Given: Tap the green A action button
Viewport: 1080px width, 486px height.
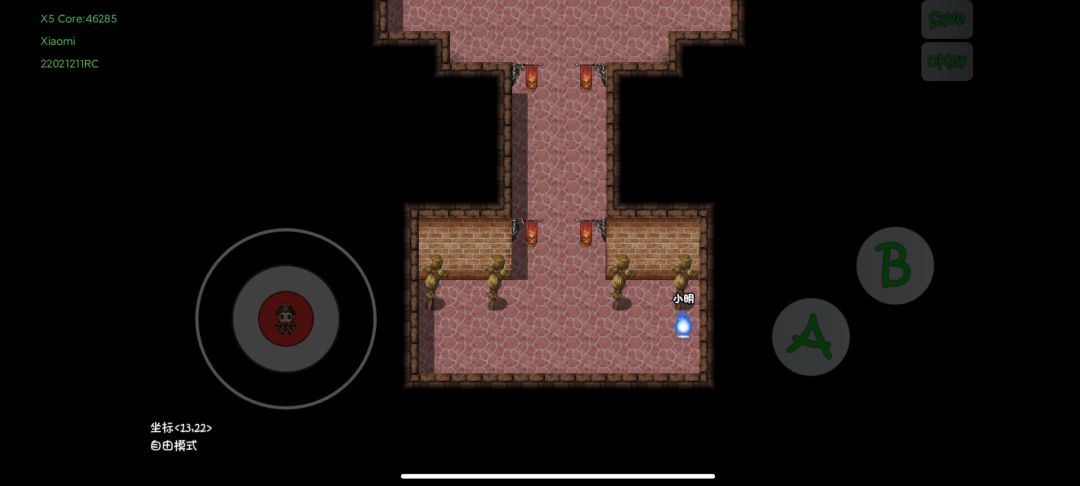Looking at the screenshot, I should 811,337.
